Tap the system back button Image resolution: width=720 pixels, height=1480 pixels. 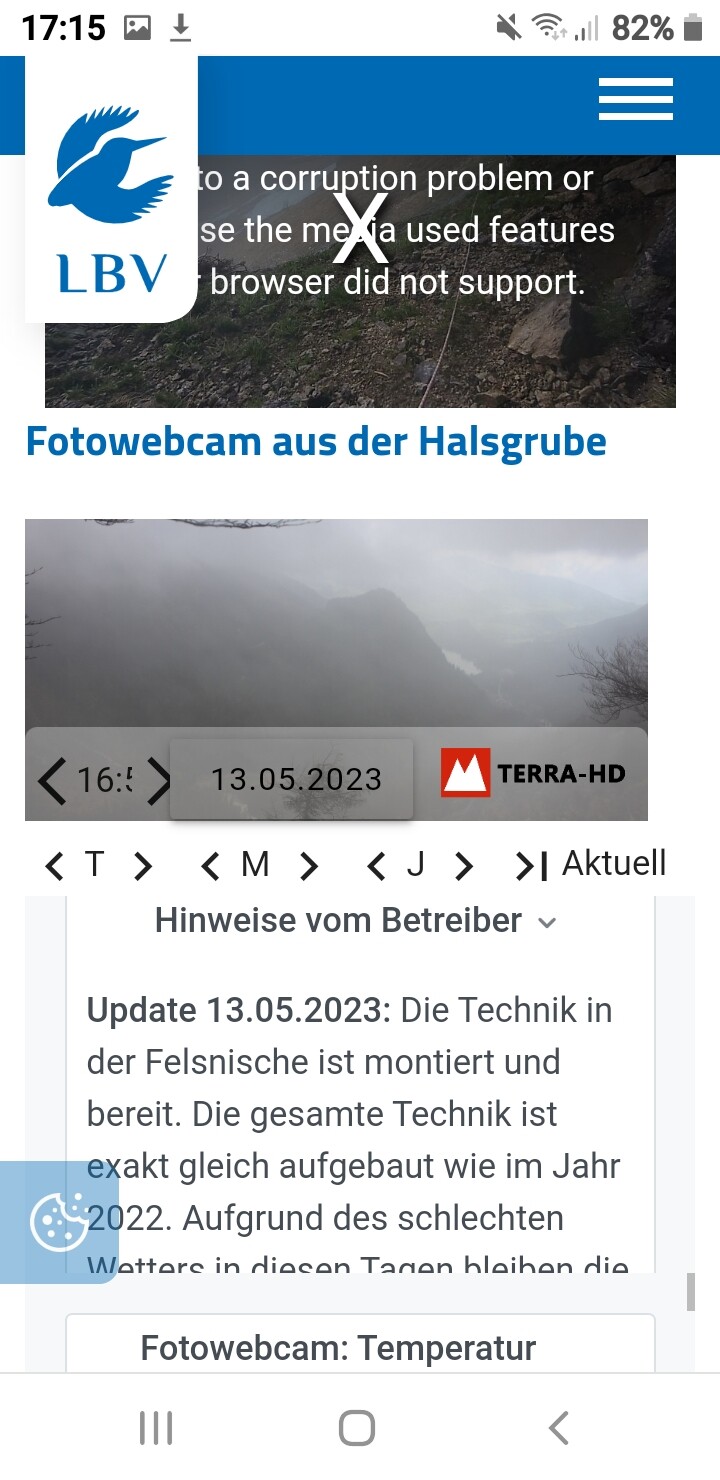click(559, 1428)
